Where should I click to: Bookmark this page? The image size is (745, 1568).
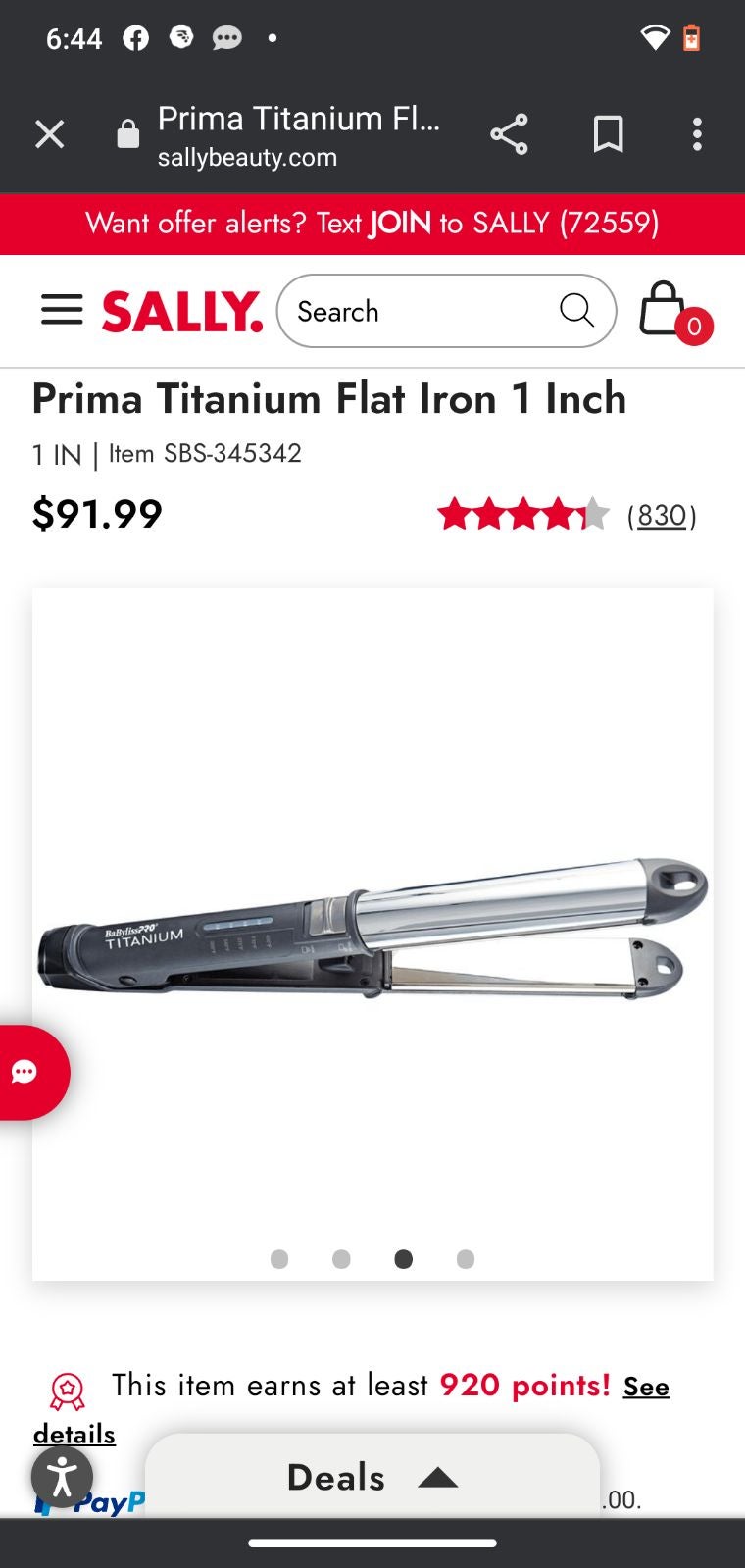[609, 134]
